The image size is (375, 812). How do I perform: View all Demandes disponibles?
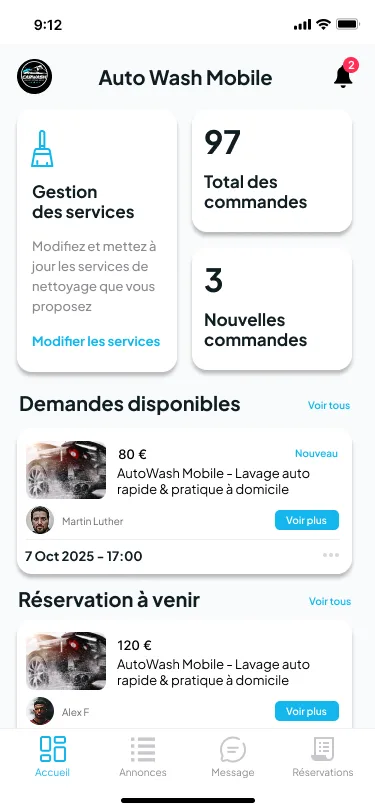329,405
